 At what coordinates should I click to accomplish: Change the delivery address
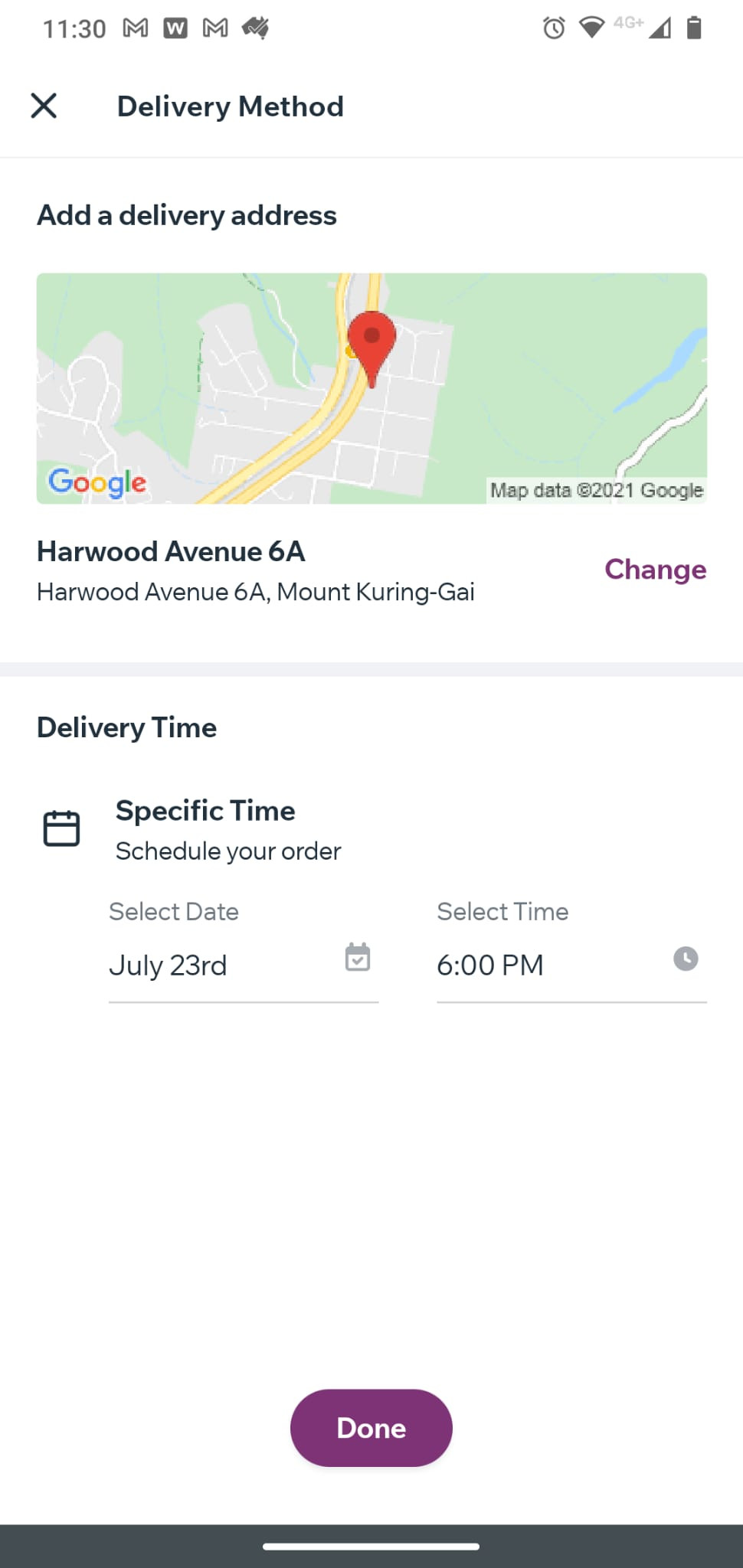pos(655,570)
